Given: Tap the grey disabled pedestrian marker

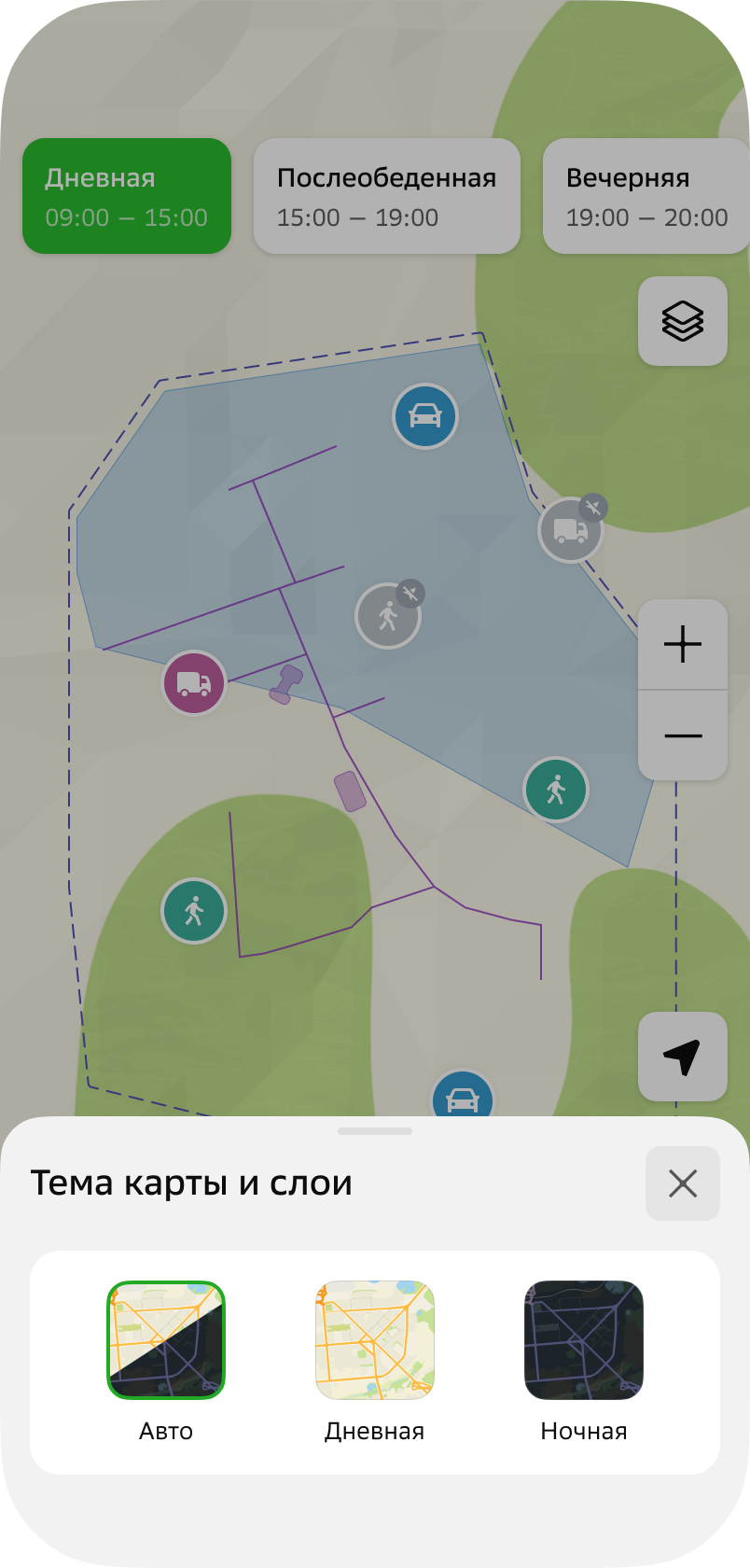Looking at the screenshot, I should click(388, 615).
